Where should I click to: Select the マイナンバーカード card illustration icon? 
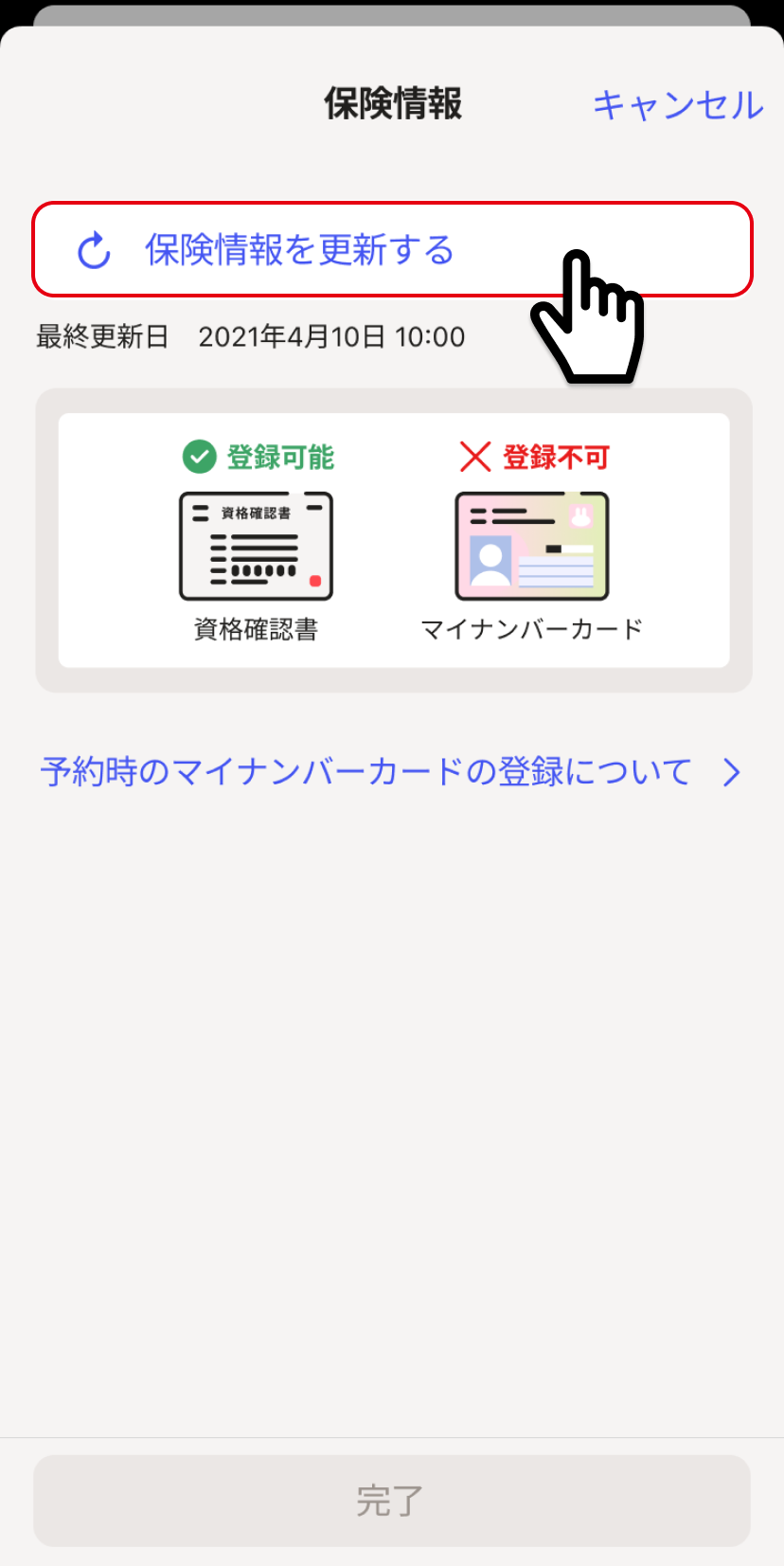pyautogui.click(x=532, y=546)
